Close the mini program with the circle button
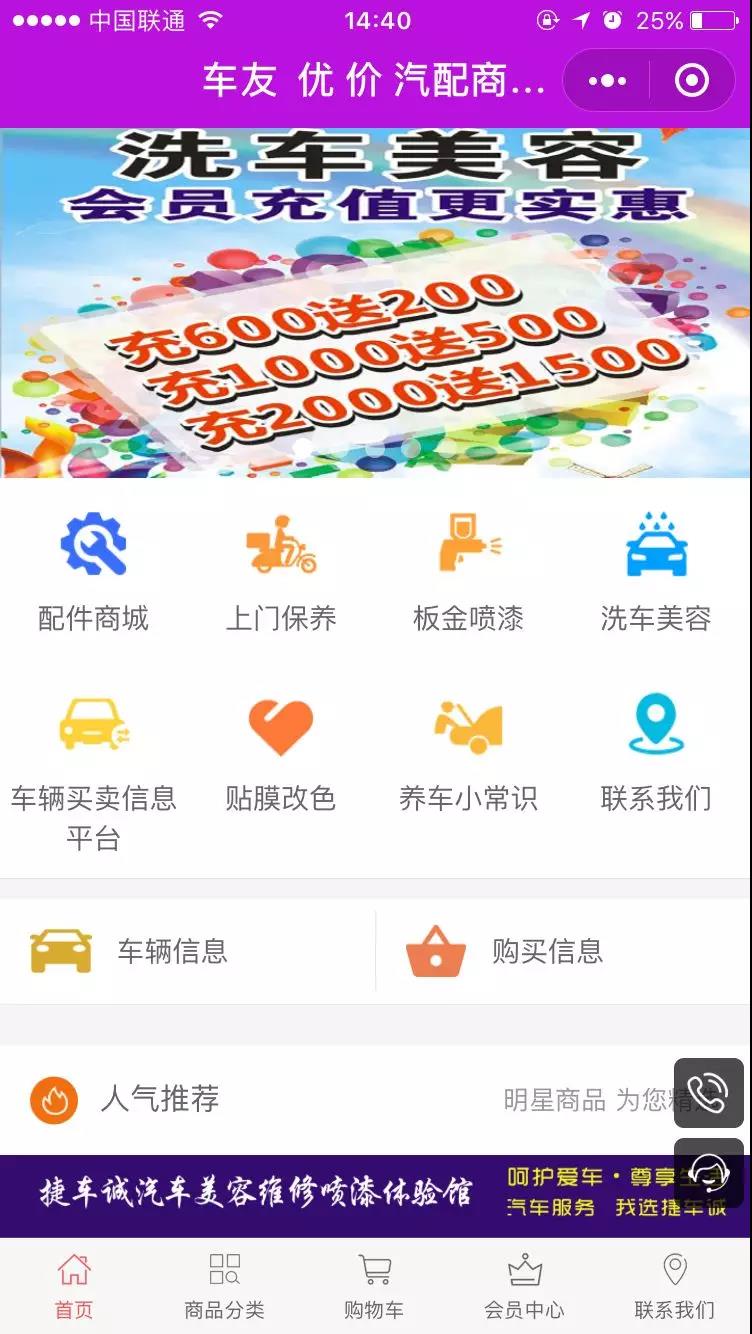The width and height of the screenshot is (752, 1334). click(x=691, y=81)
